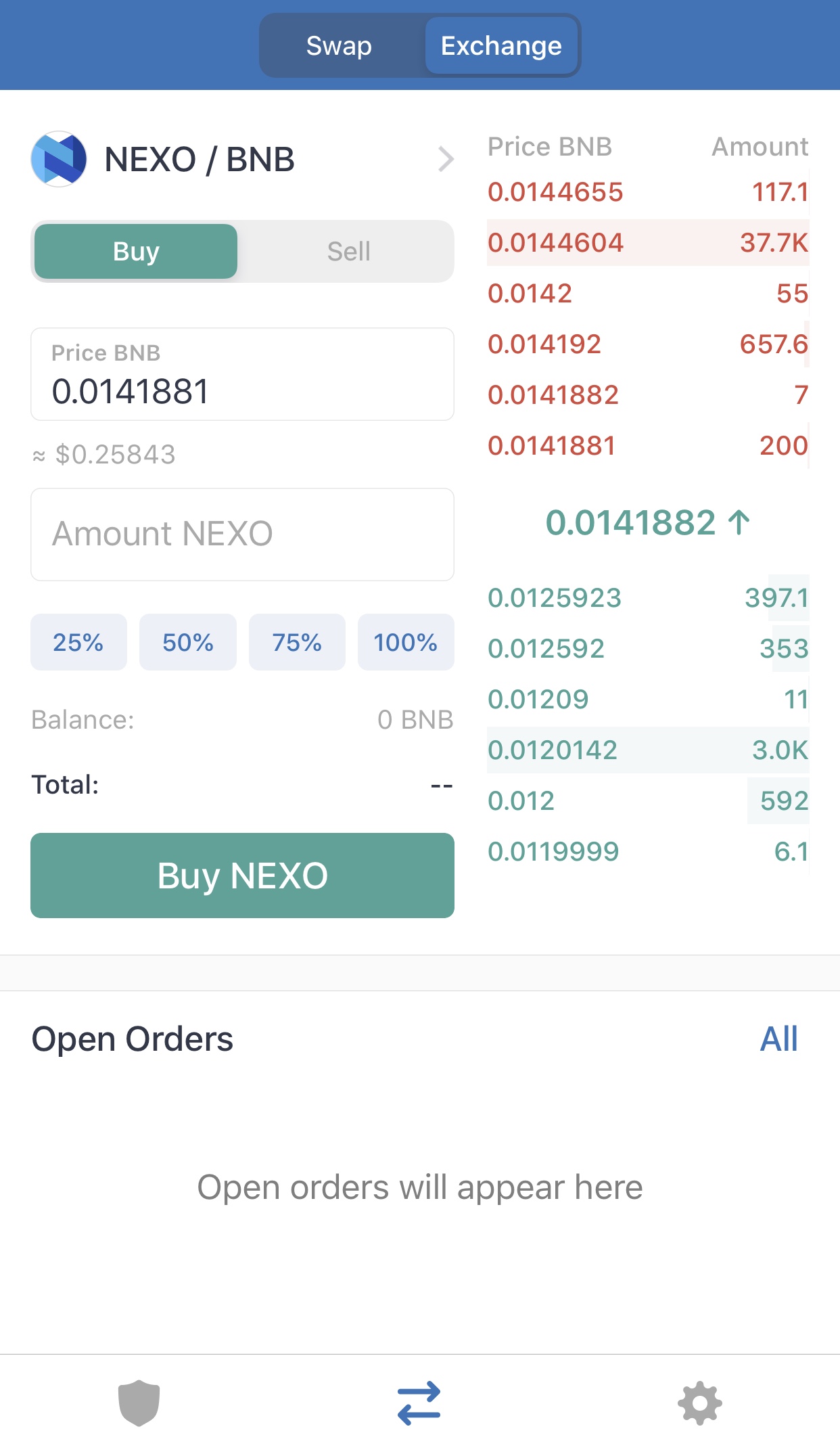Select the 0.0144604 sell order price
The image size is (840, 1454).
coord(556,243)
